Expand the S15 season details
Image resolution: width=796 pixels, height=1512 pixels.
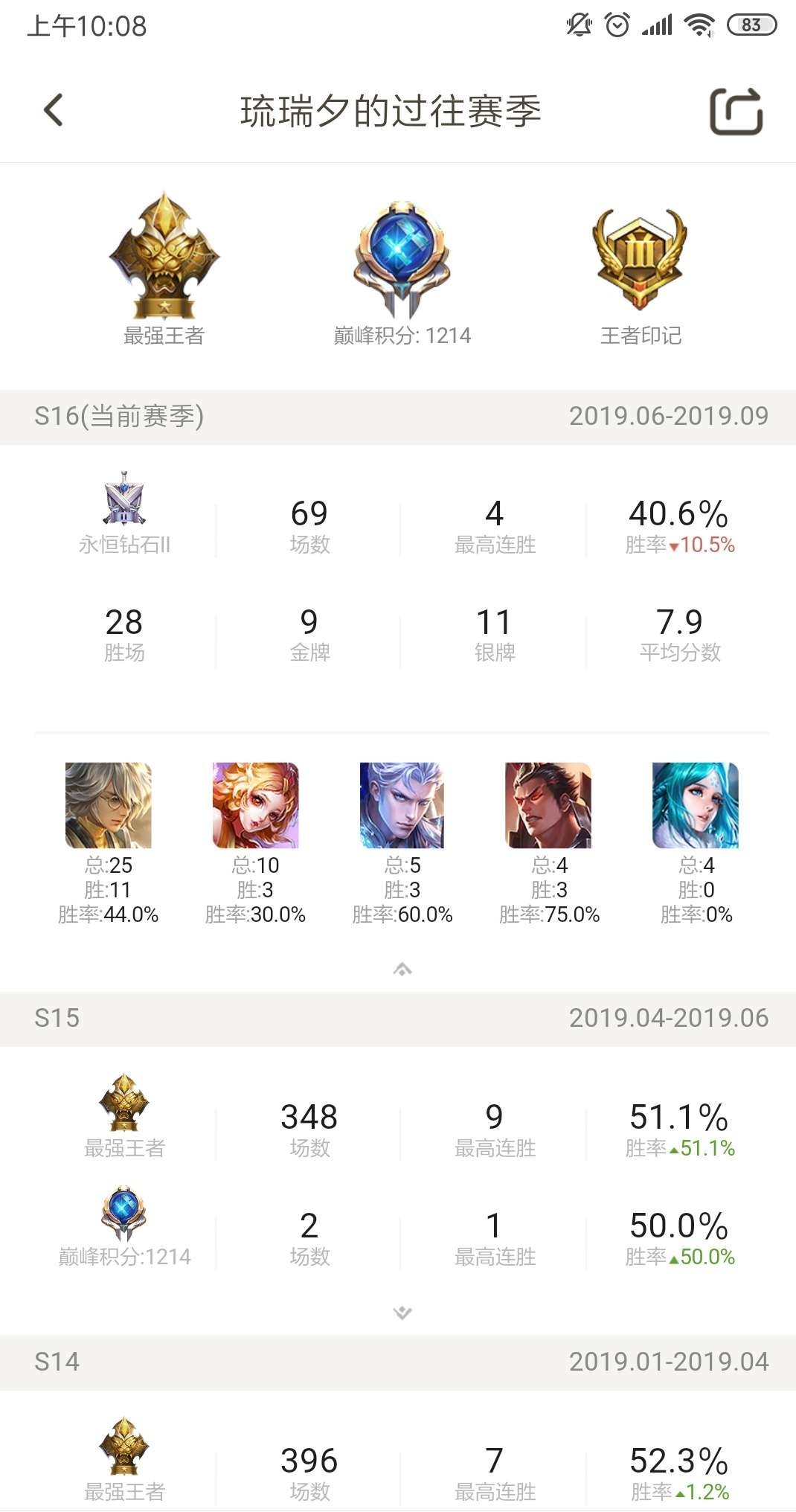point(402,1313)
